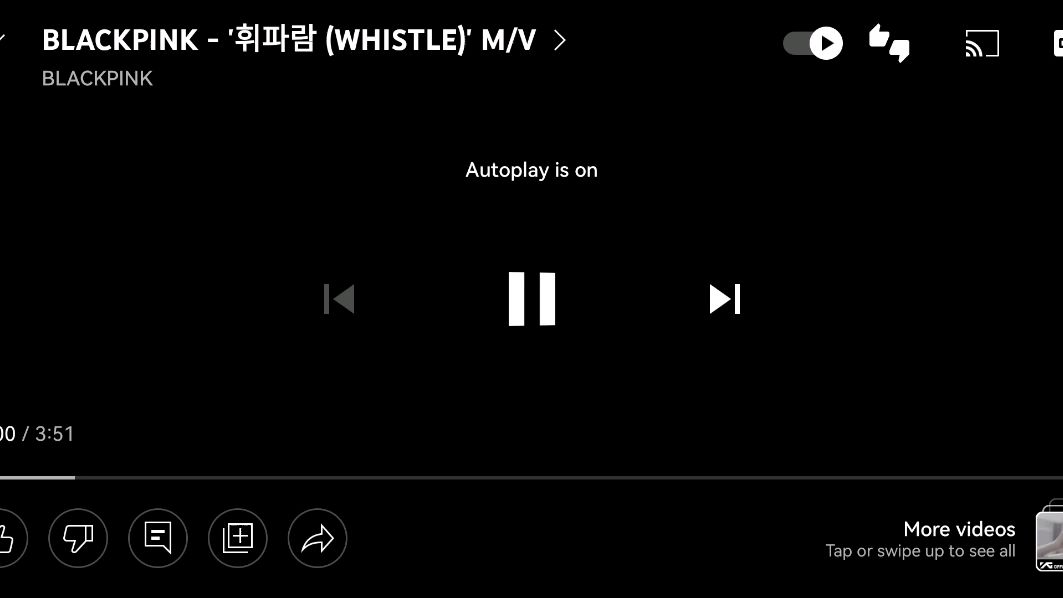This screenshot has height=598, width=1063.
Task: Pause the video playback
Action: 531,298
